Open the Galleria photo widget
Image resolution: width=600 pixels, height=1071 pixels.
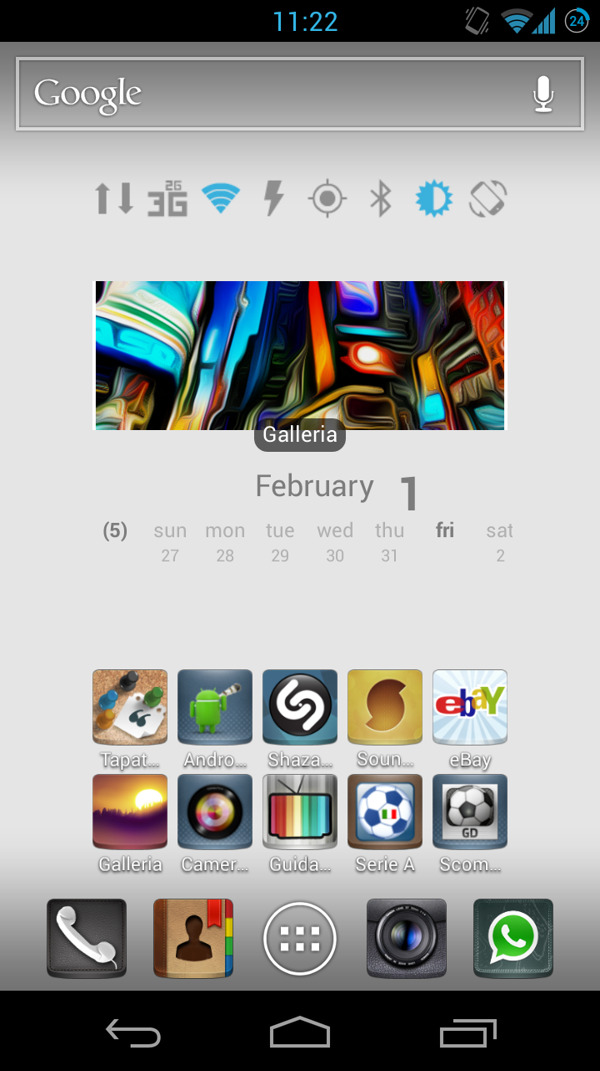[x=300, y=356]
